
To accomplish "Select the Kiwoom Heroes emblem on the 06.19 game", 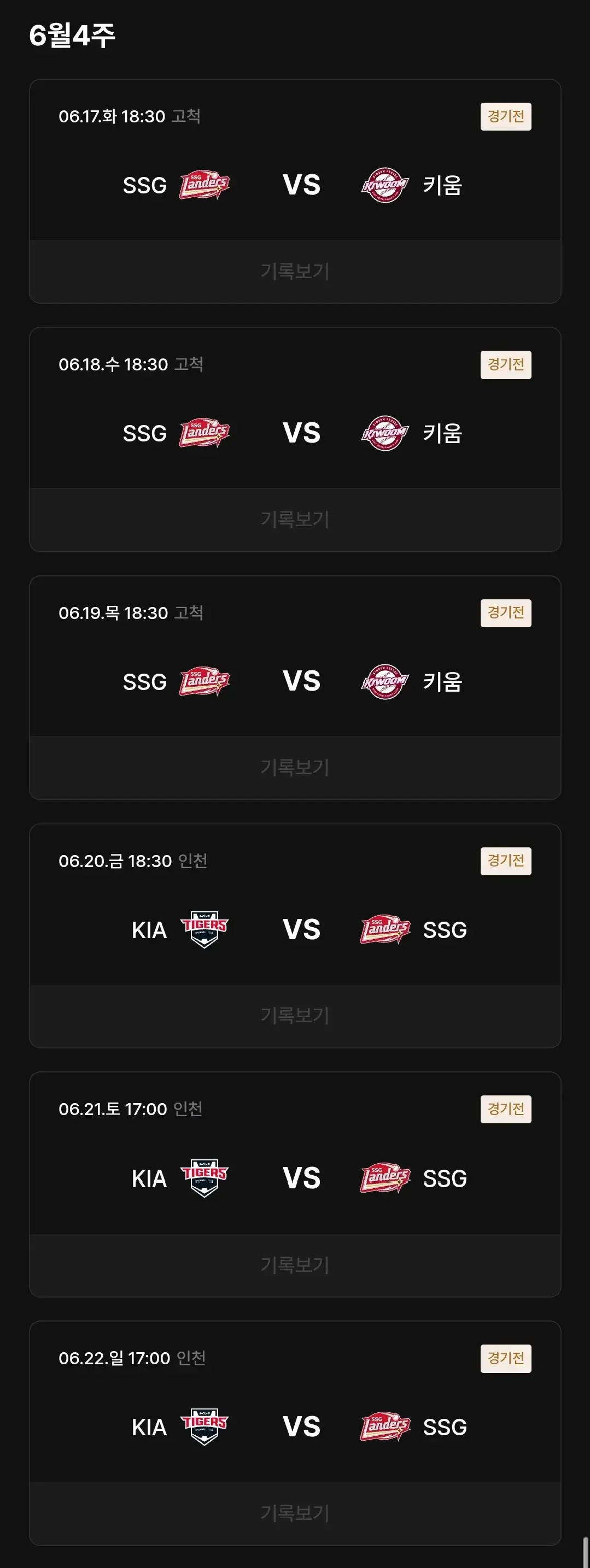I will (383, 681).
